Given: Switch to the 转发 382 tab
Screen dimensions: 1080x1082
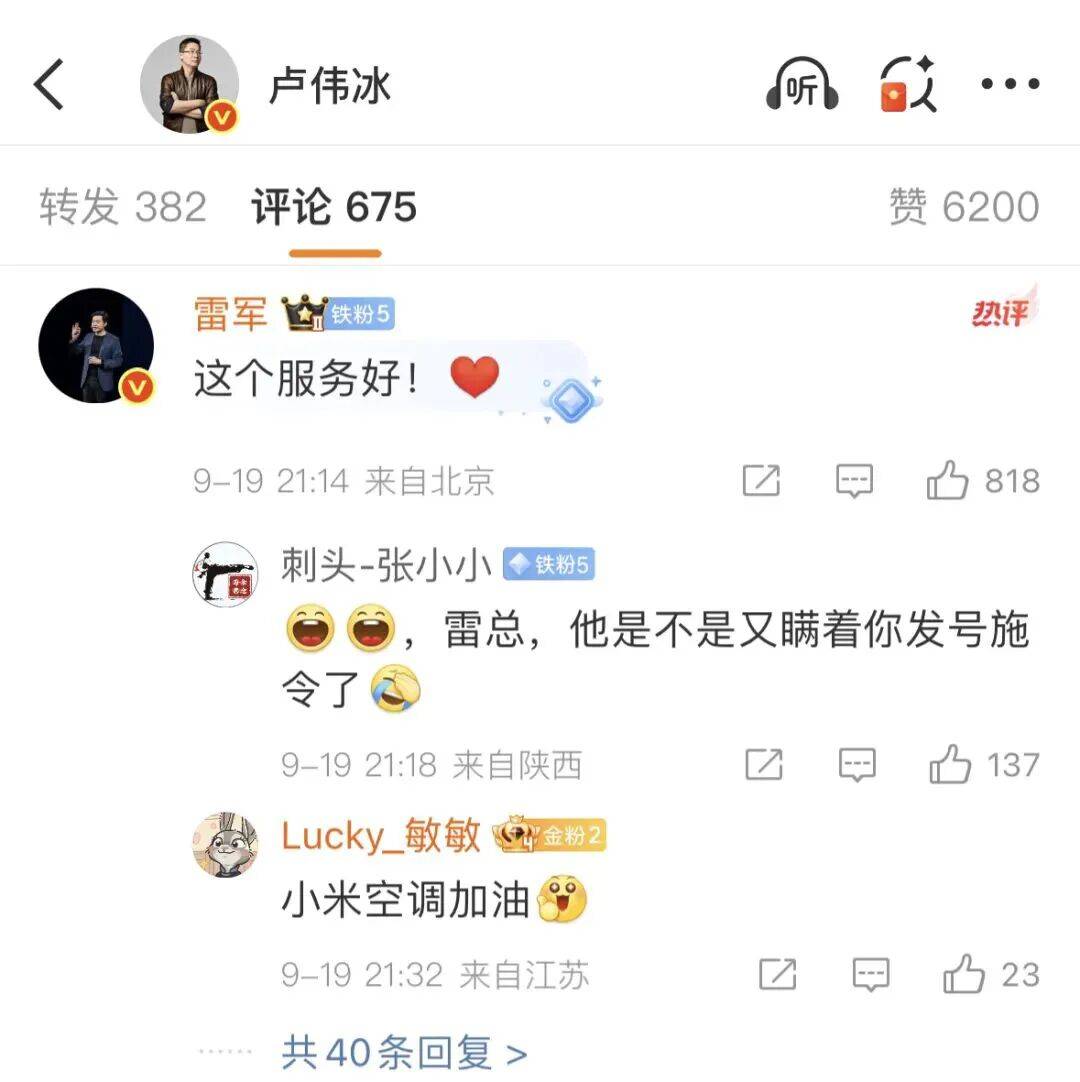Looking at the screenshot, I should tap(123, 207).
